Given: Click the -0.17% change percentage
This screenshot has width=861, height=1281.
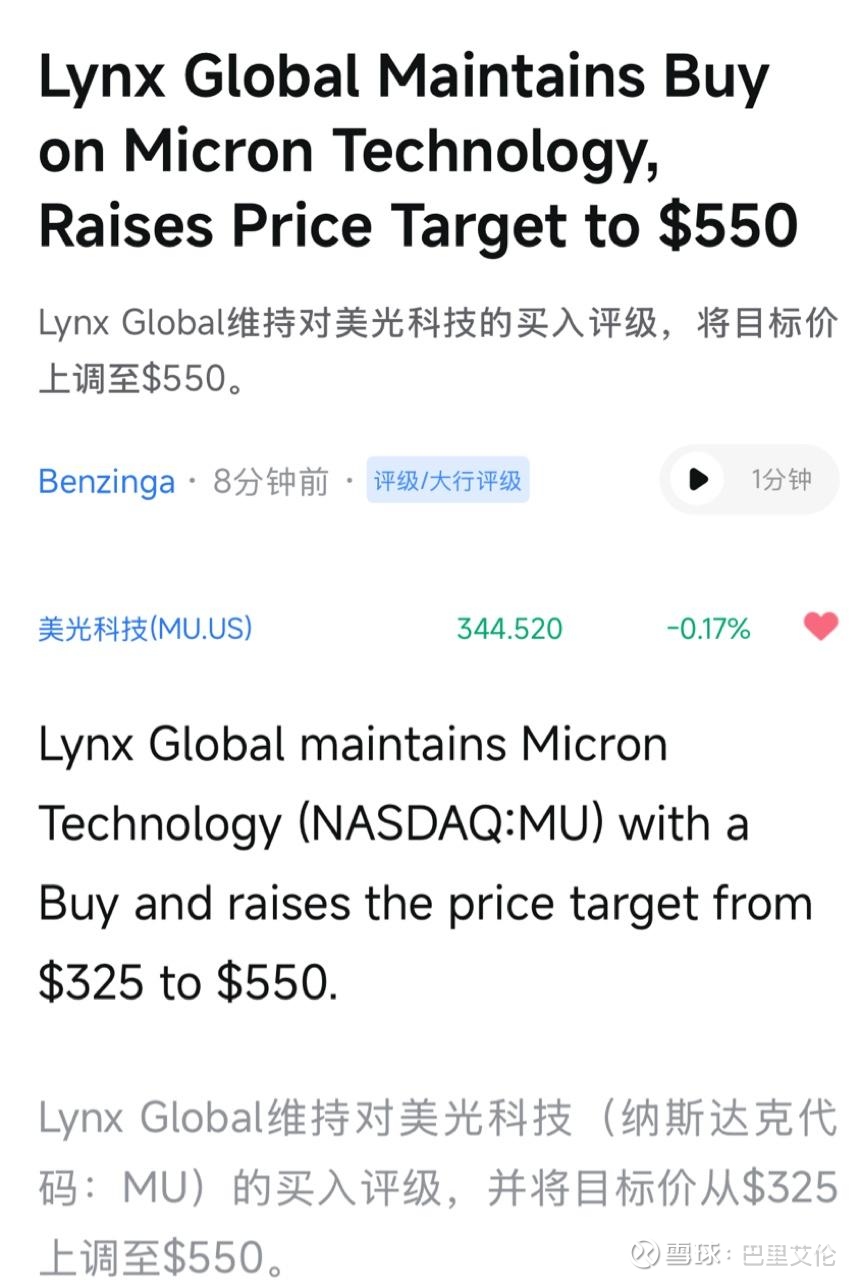Looking at the screenshot, I should pyautogui.click(x=708, y=629).
